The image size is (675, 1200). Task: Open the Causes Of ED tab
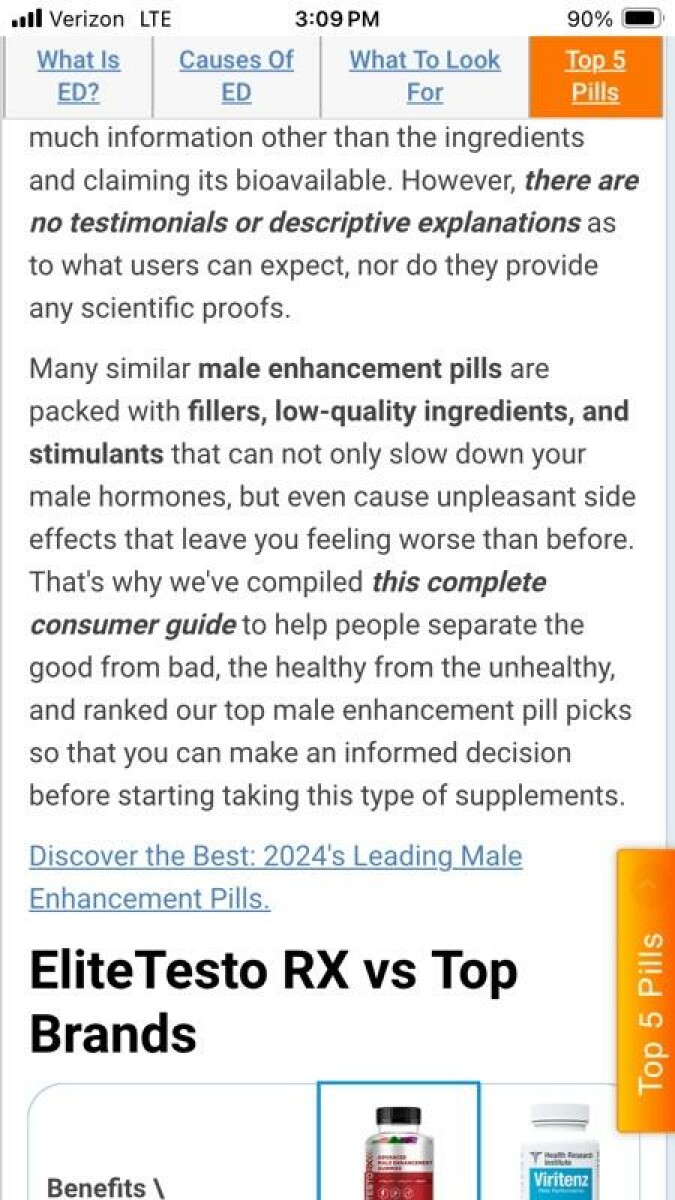236,76
